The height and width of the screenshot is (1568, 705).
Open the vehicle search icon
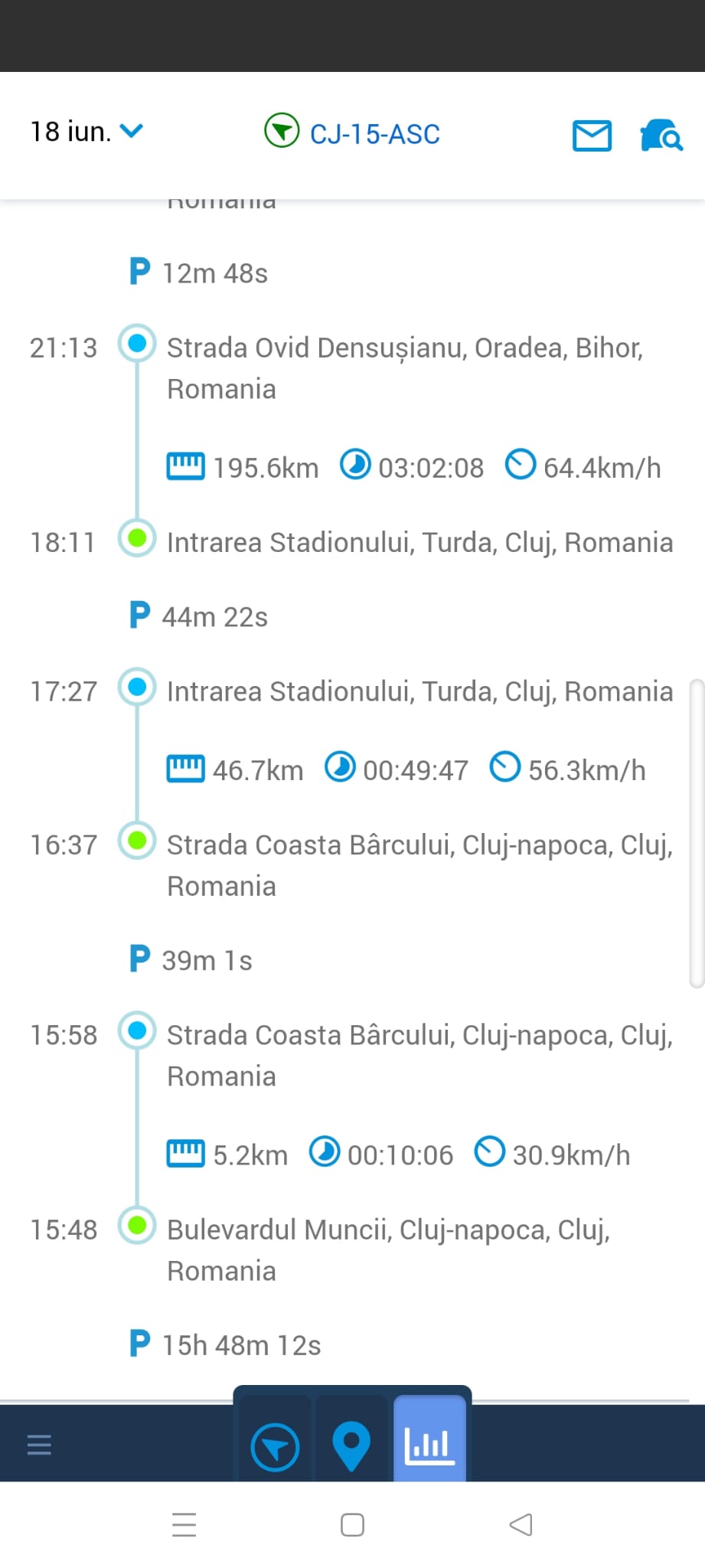(x=661, y=136)
